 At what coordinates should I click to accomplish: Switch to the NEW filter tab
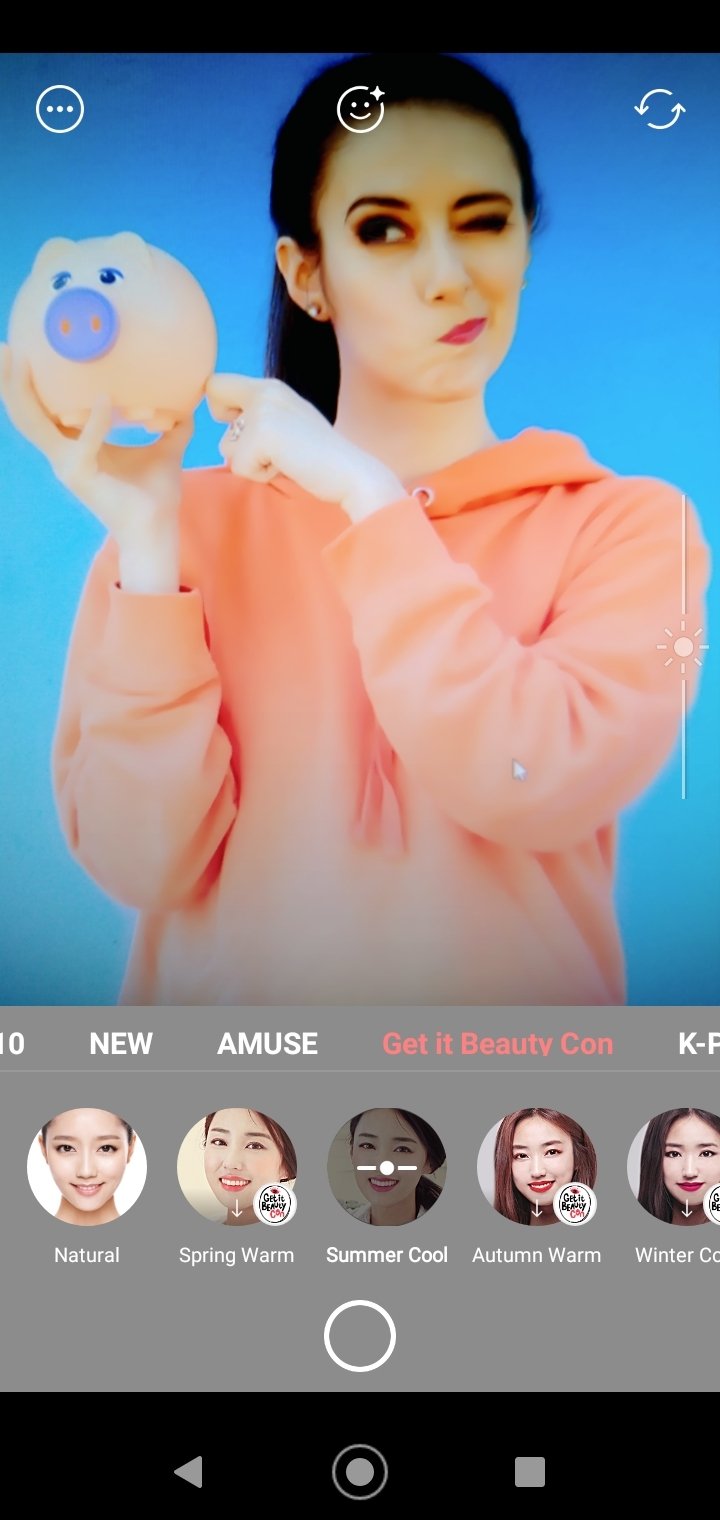click(121, 1043)
